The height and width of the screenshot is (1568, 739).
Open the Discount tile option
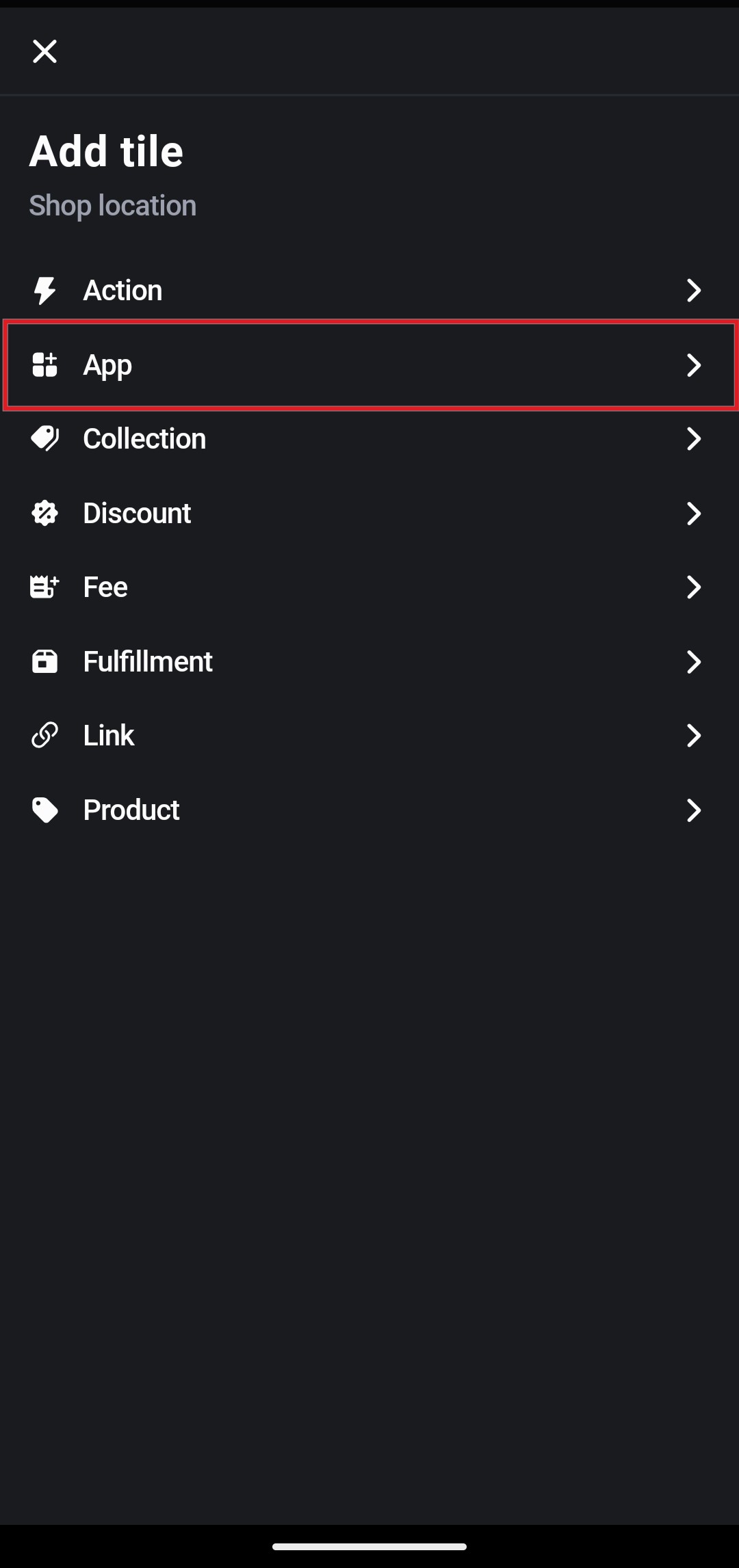point(369,514)
